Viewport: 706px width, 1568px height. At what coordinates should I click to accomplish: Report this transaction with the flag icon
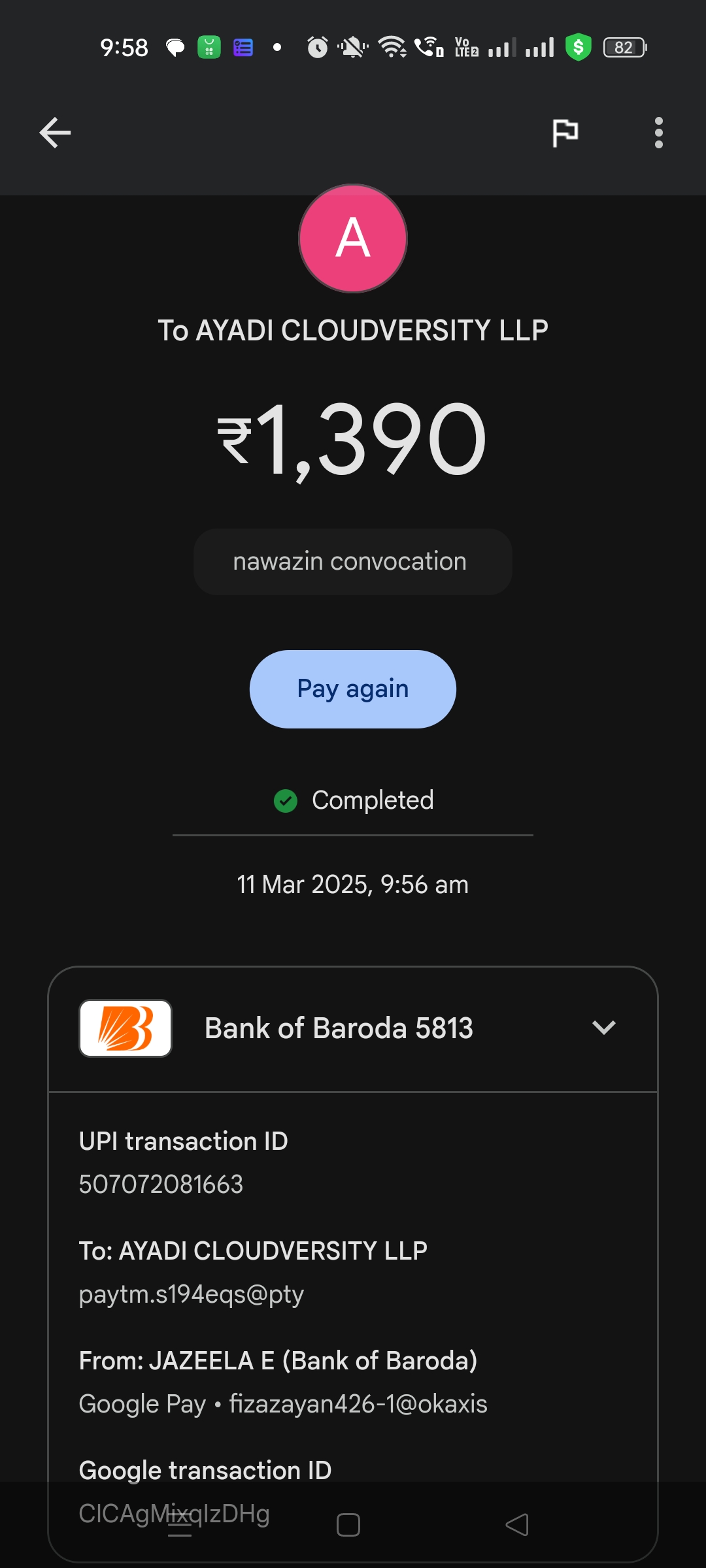[565, 133]
